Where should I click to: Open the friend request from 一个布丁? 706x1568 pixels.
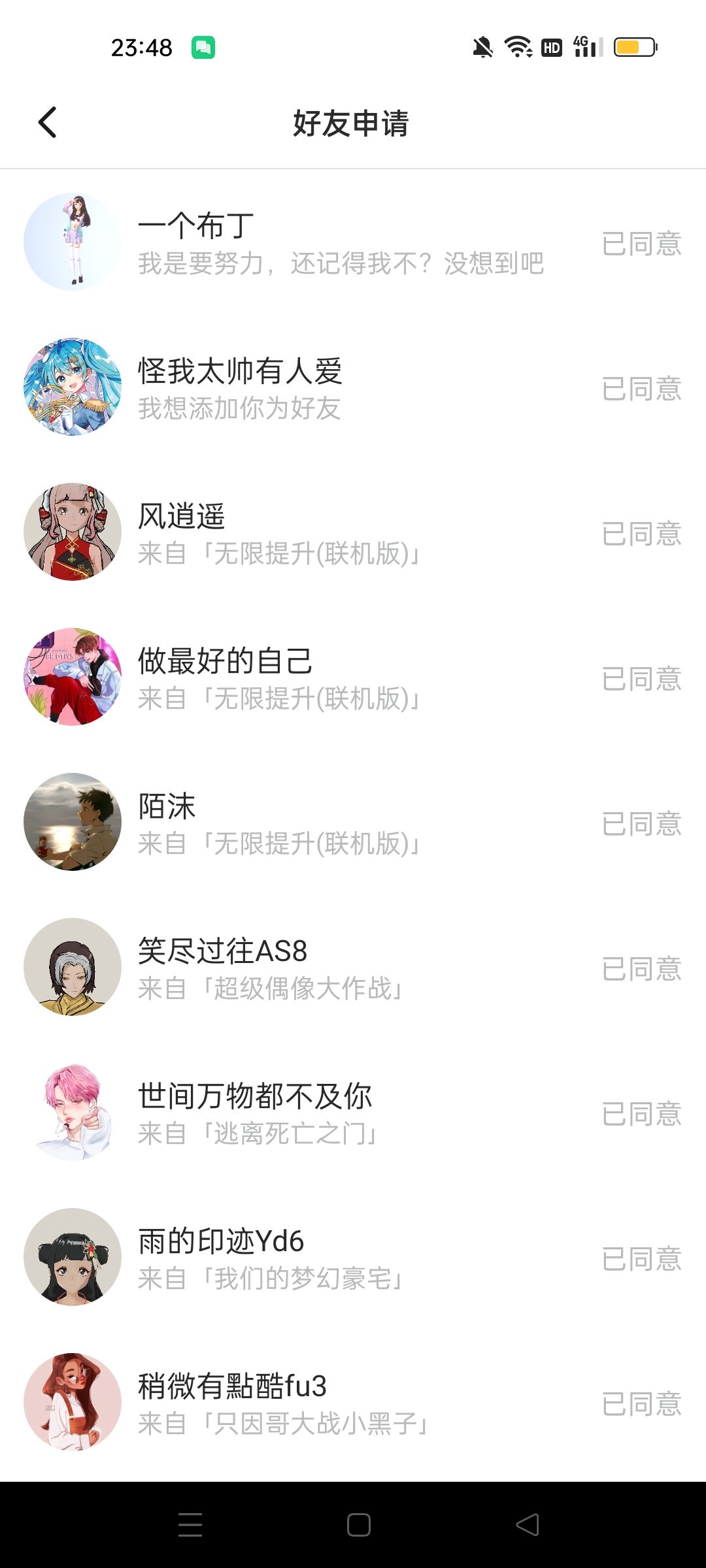tap(340, 242)
